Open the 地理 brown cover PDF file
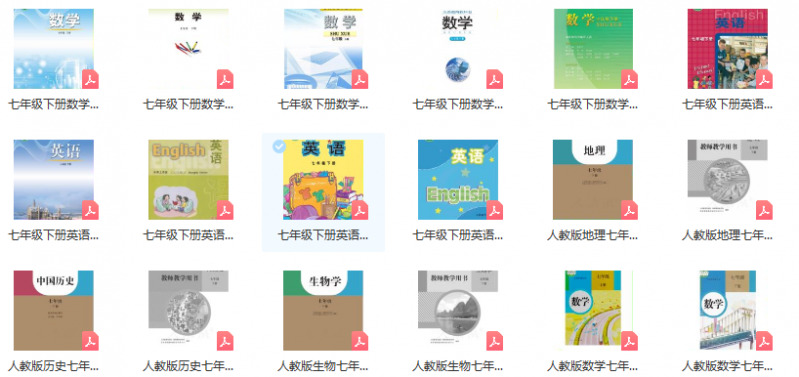 [x=593, y=179]
